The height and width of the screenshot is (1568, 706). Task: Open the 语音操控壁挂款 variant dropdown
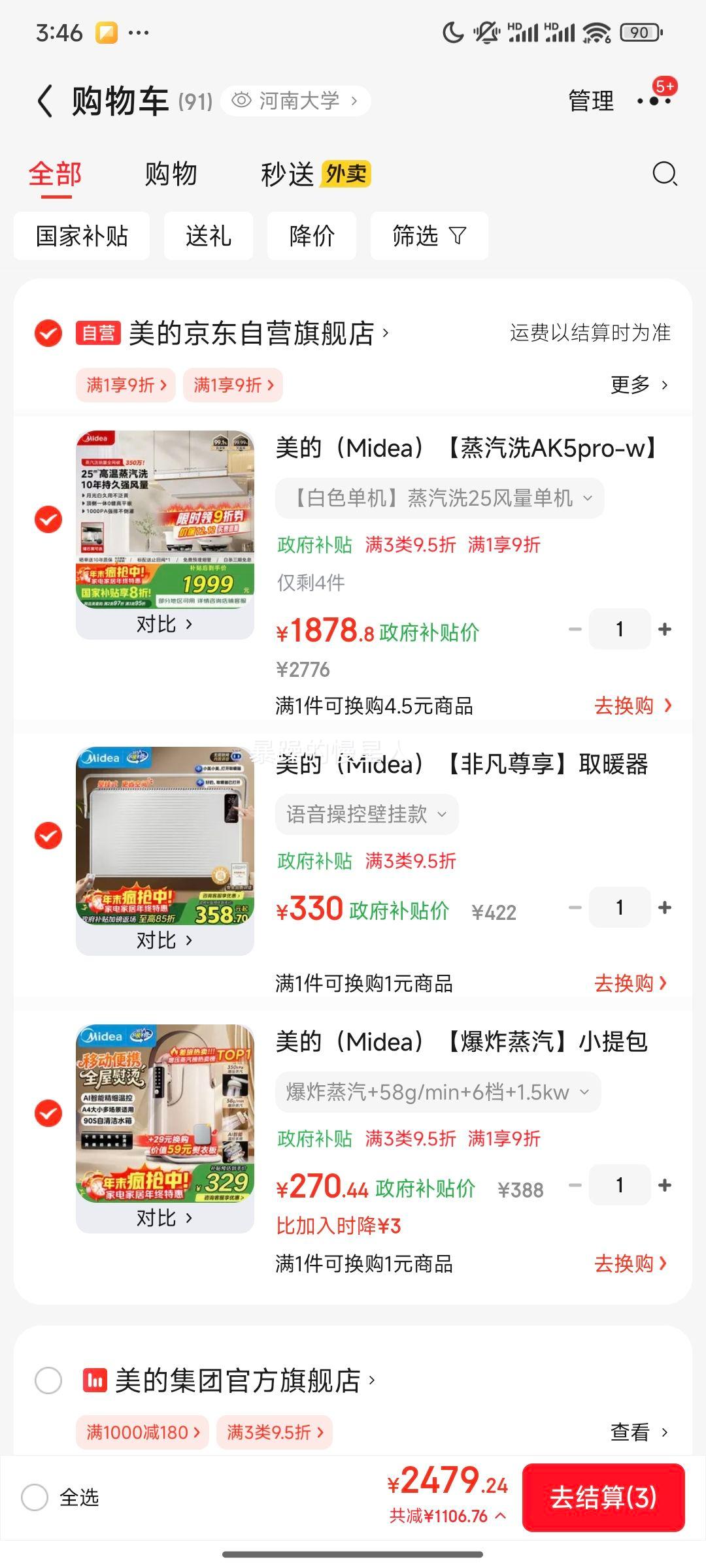(x=365, y=814)
